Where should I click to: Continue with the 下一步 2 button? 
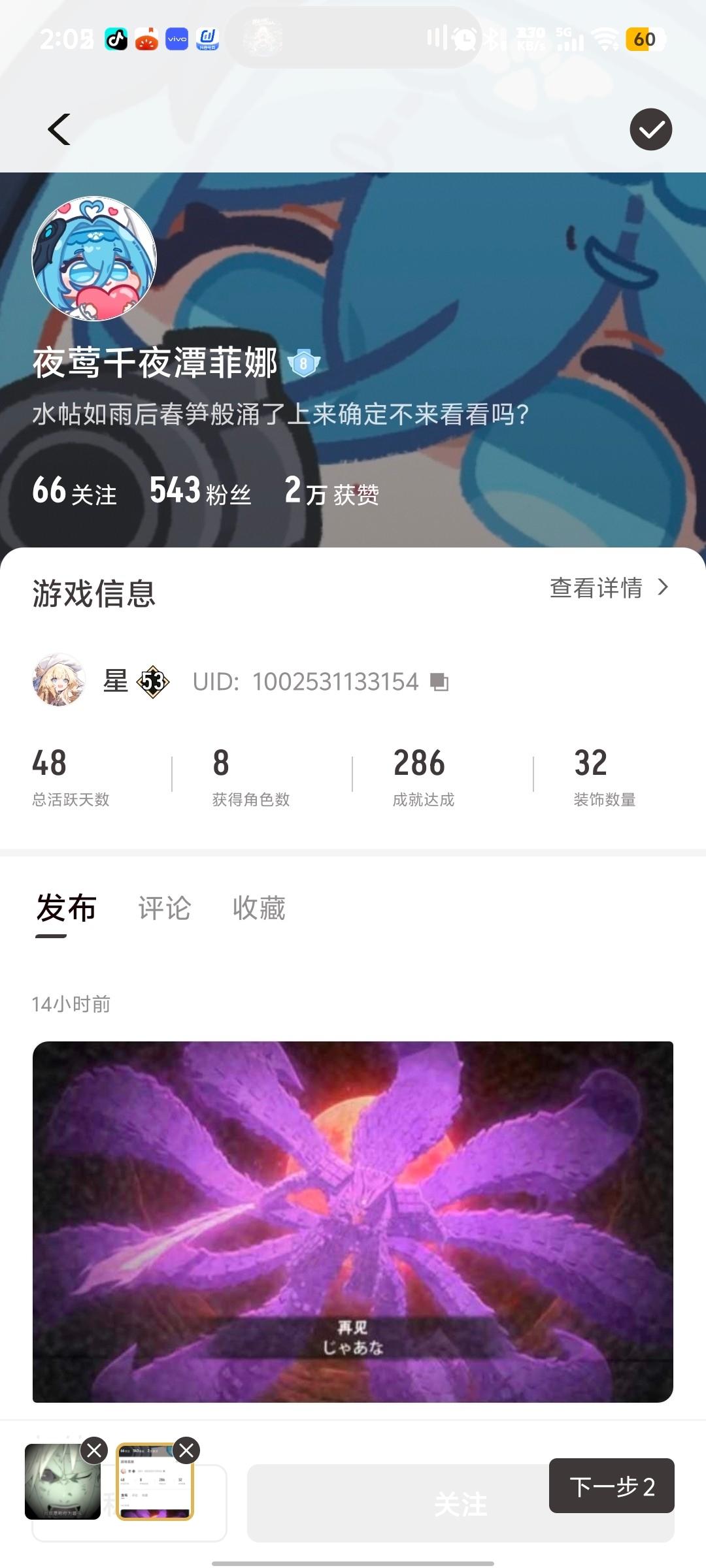(611, 1486)
